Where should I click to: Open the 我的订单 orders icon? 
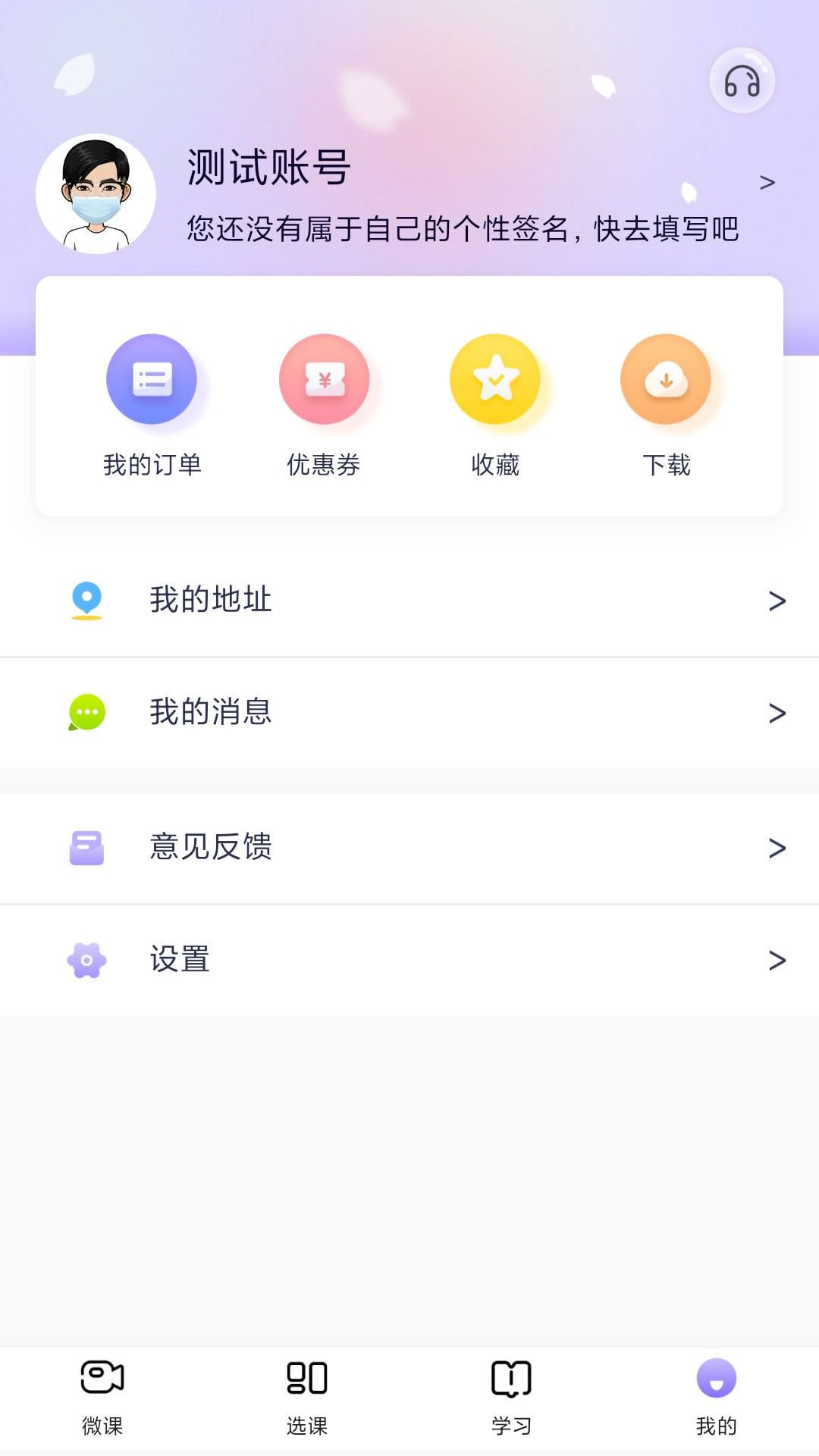tap(152, 379)
